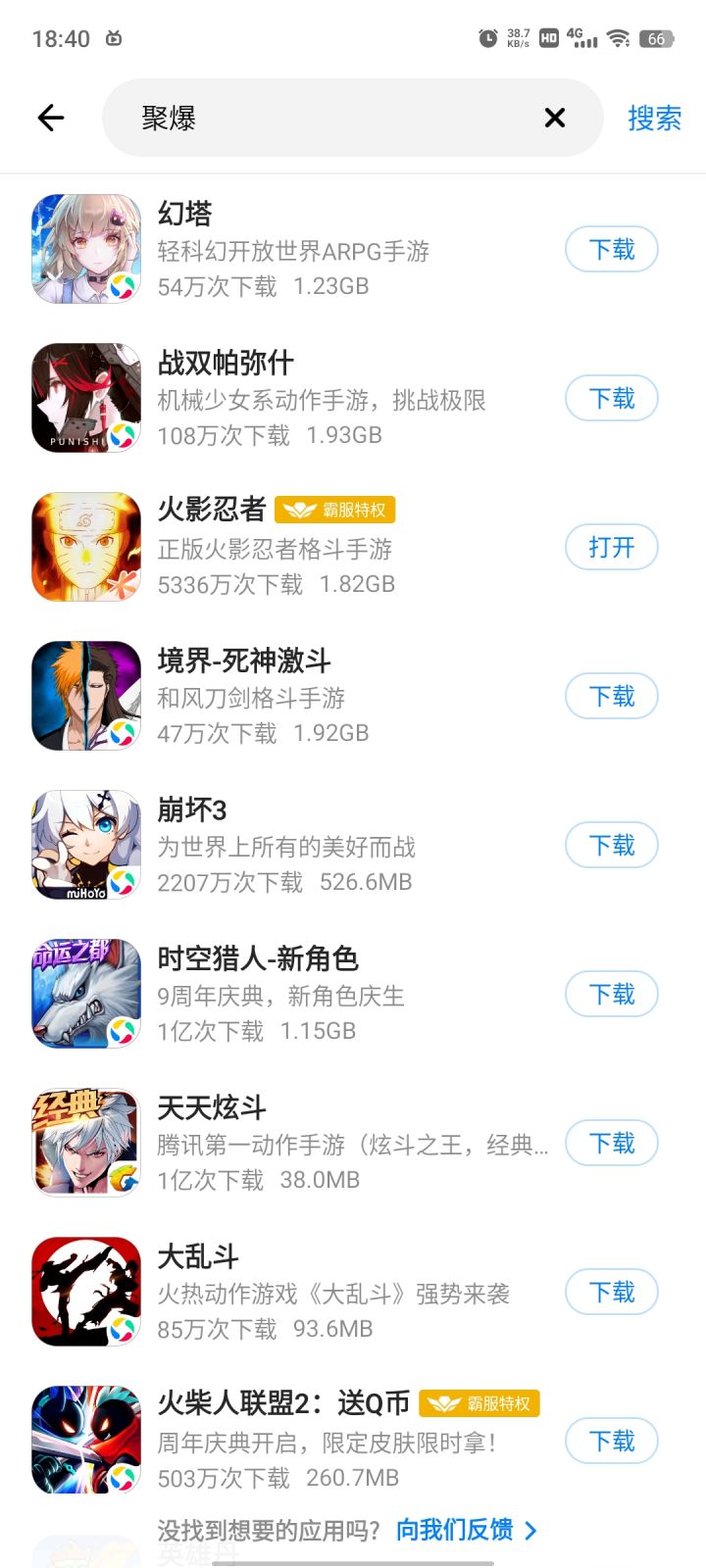Tap 打开 to launch 火影忍者
Viewport: 706px width, 1568px height.
(611, 547)
